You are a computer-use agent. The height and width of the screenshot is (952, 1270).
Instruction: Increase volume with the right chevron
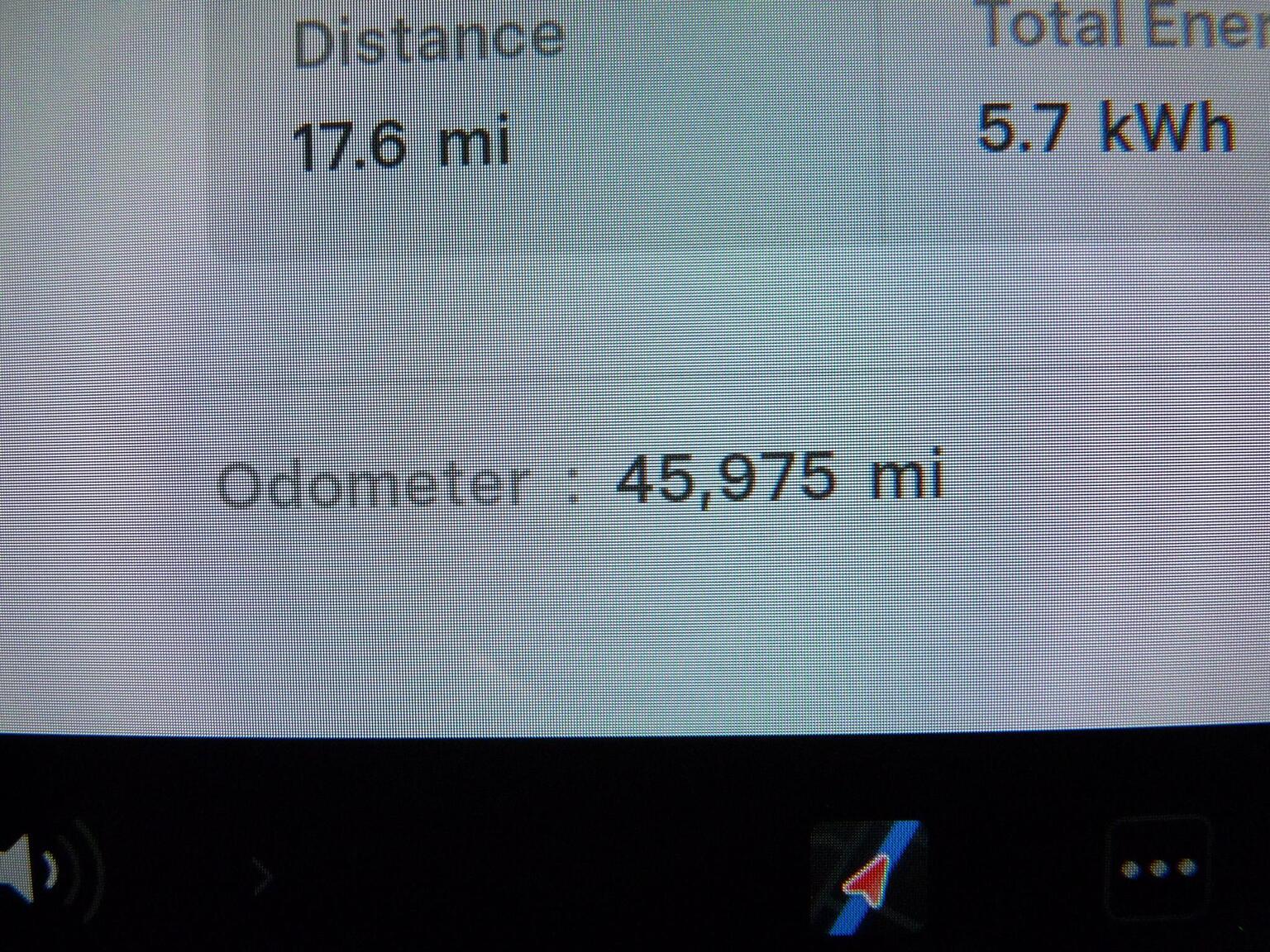click(263, 876)
